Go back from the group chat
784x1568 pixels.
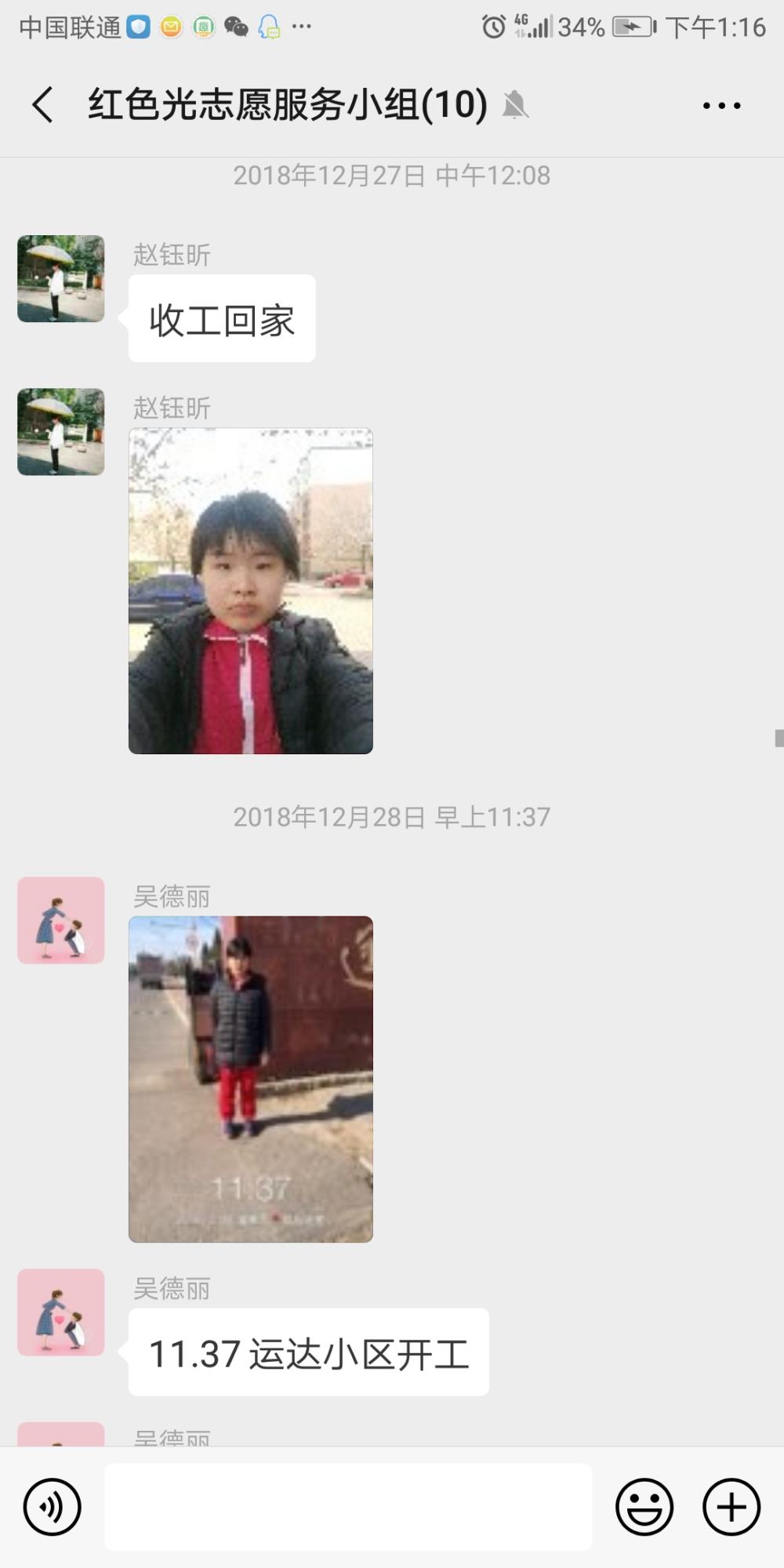43,104
